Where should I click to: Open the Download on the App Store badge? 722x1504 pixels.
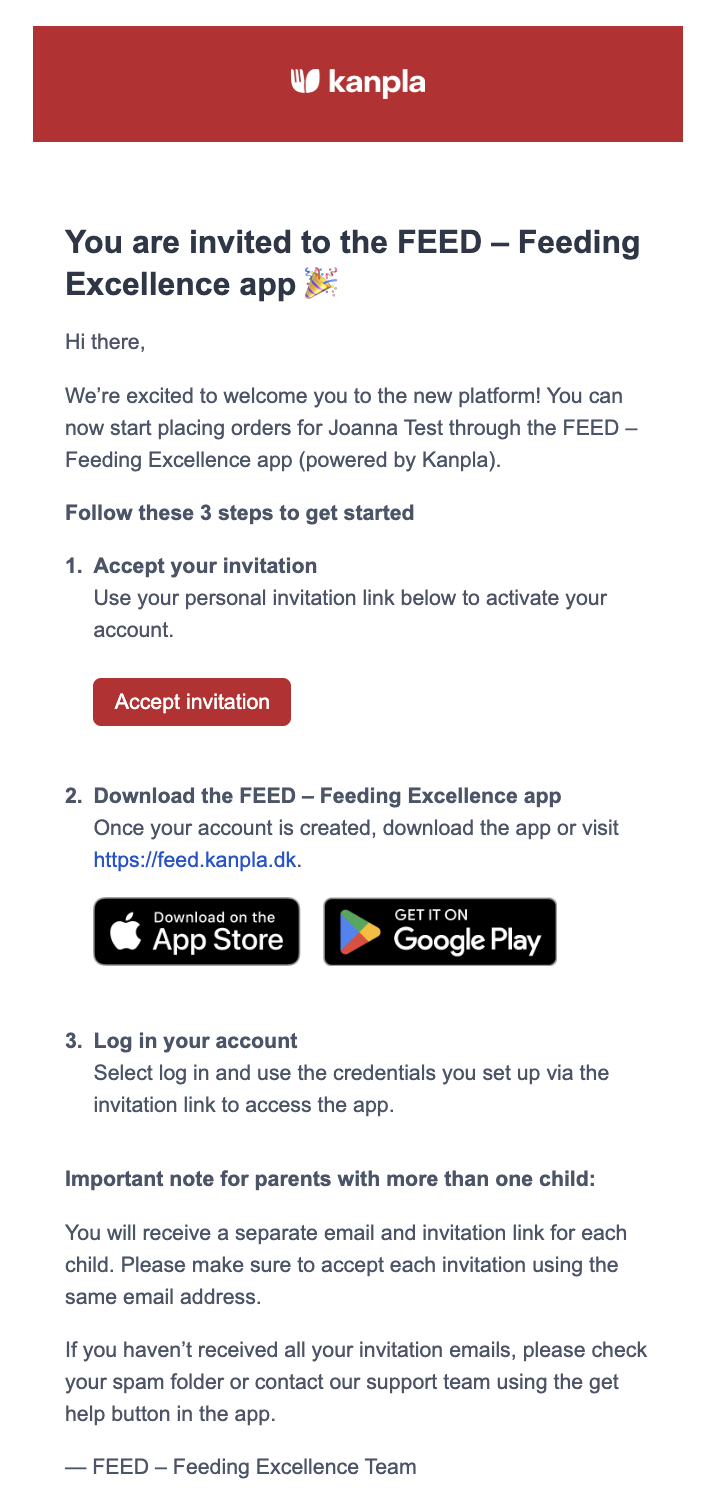pyautogui.click(x=197, y=931)
